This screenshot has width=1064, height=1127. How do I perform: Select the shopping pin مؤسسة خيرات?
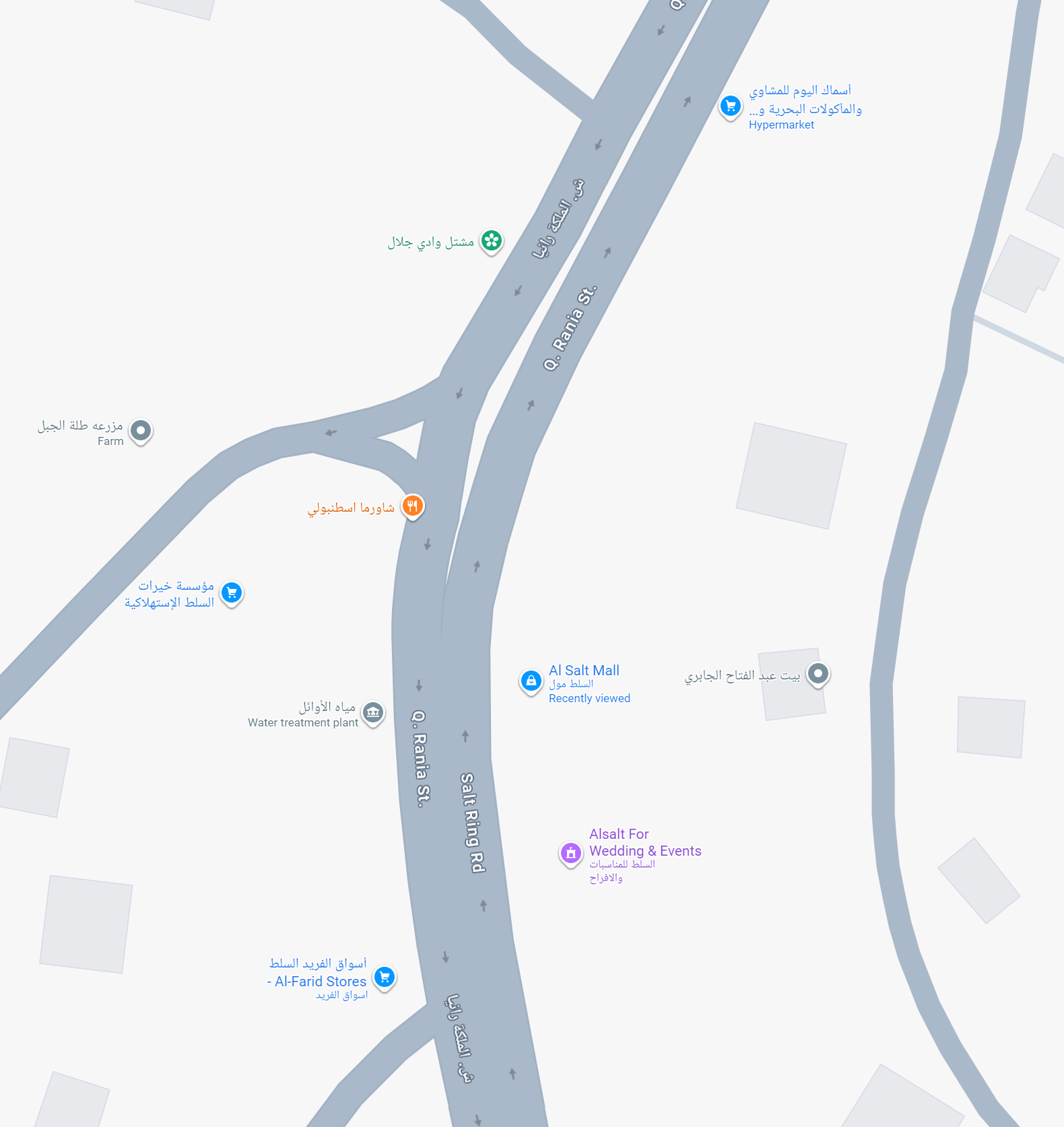232,592
